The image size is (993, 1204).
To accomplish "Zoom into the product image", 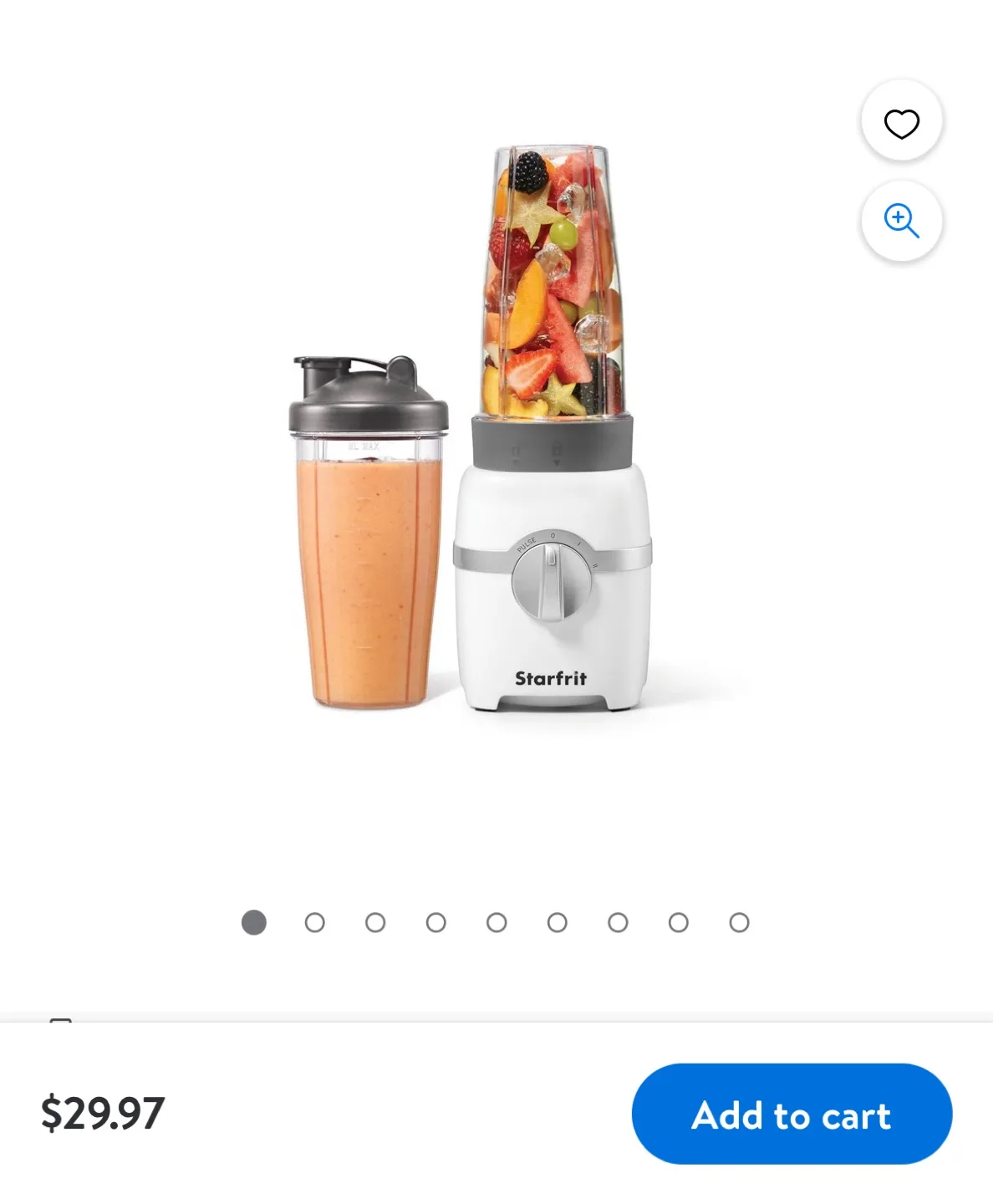I will 901,222.
